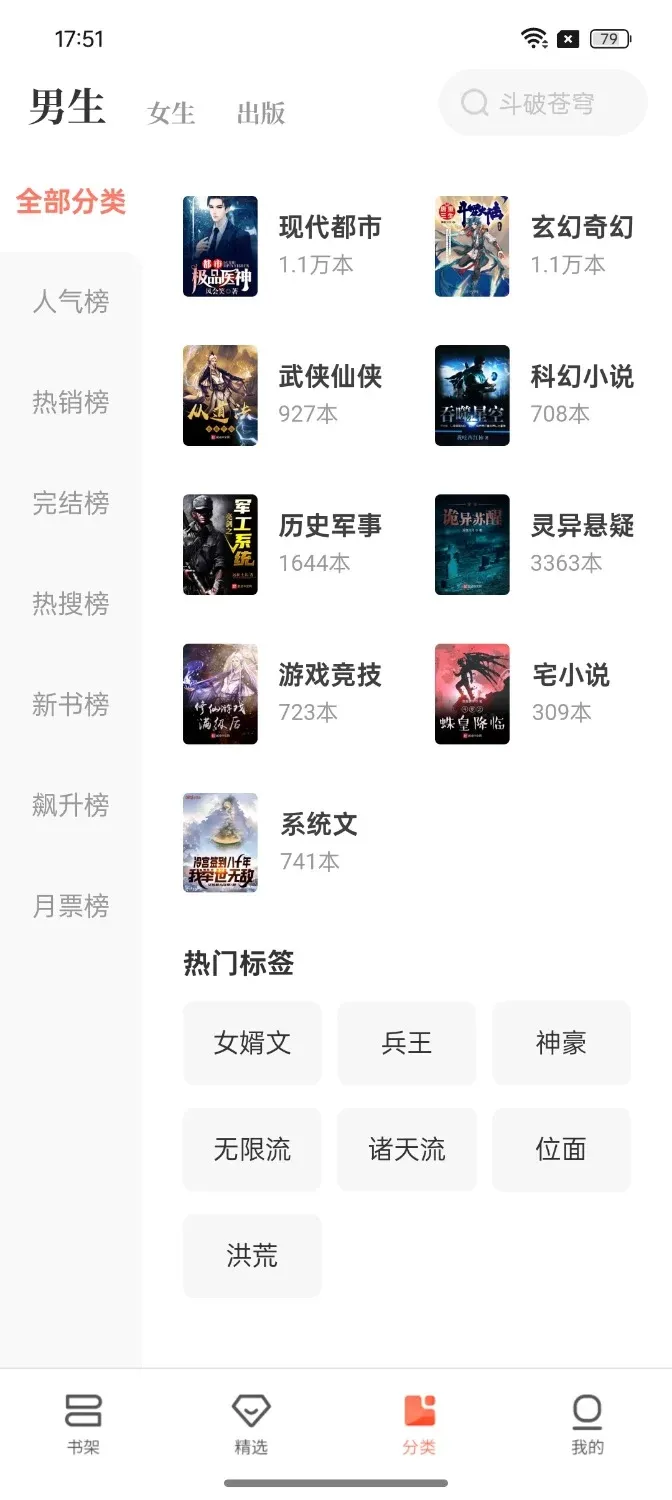Open the 人气榜 ranking list

pos(71,302)
